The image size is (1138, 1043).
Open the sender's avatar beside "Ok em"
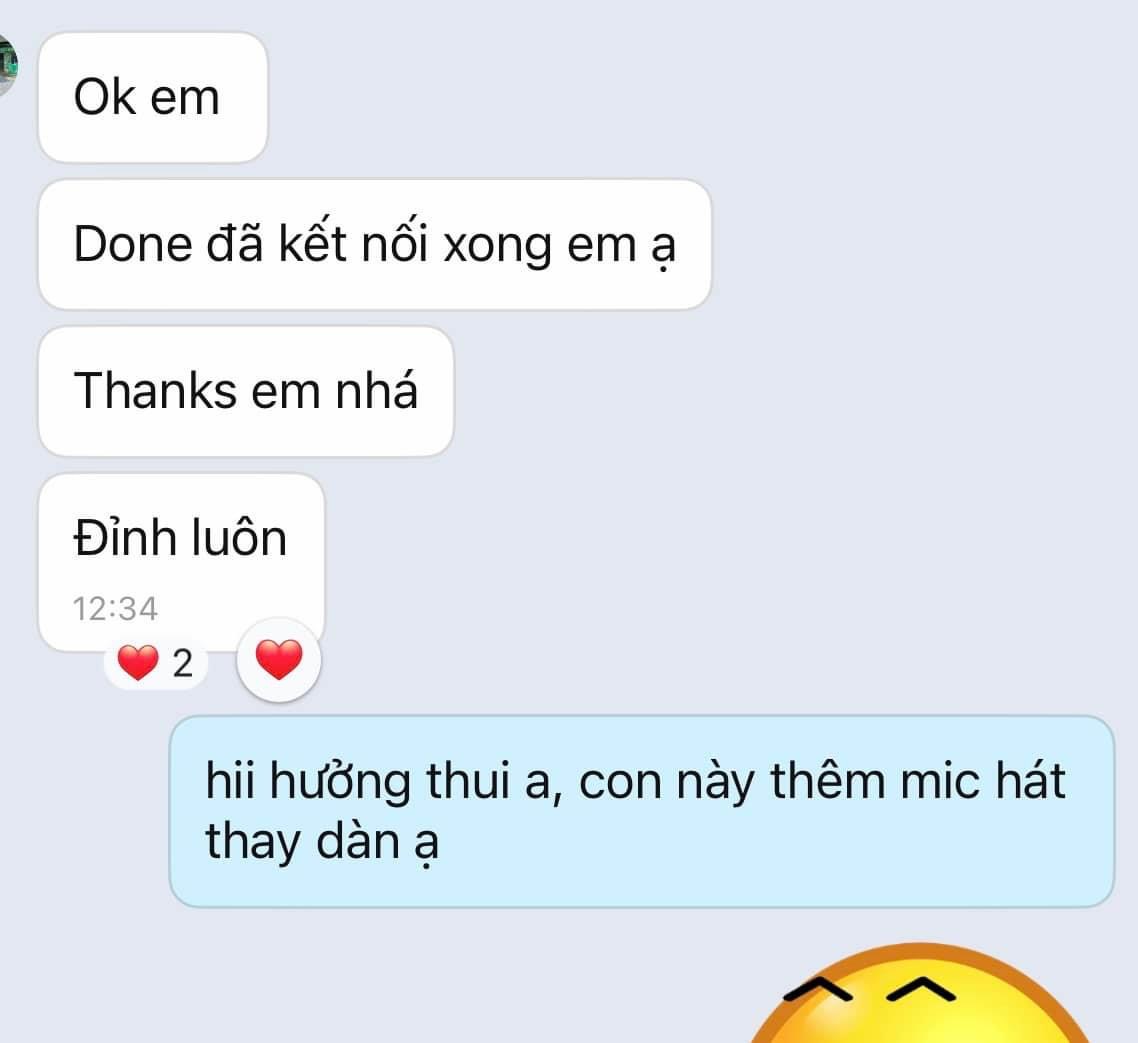point(7,66)
